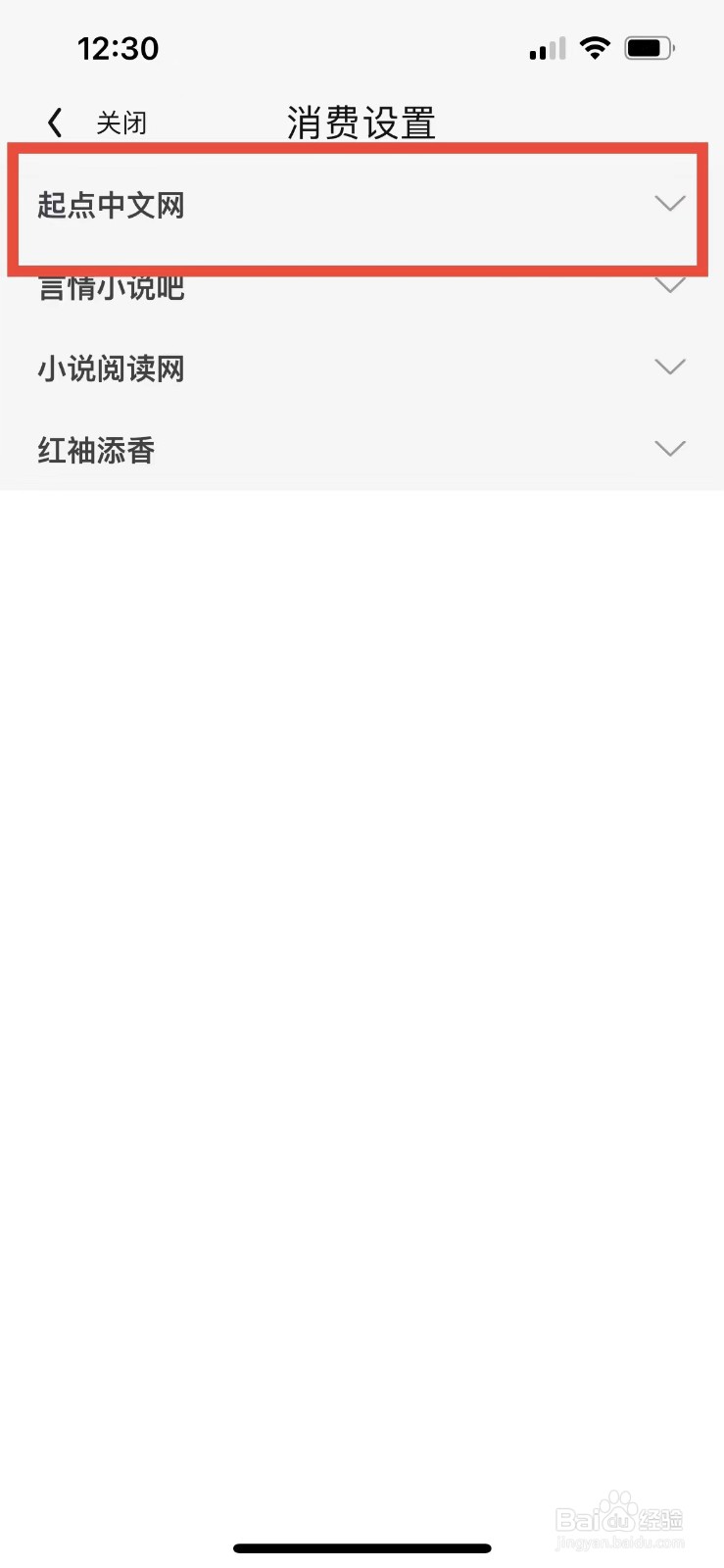Tap the Wi-Fi icon in status bar
Screen dimensions: 724x1568
coord(596,47)
